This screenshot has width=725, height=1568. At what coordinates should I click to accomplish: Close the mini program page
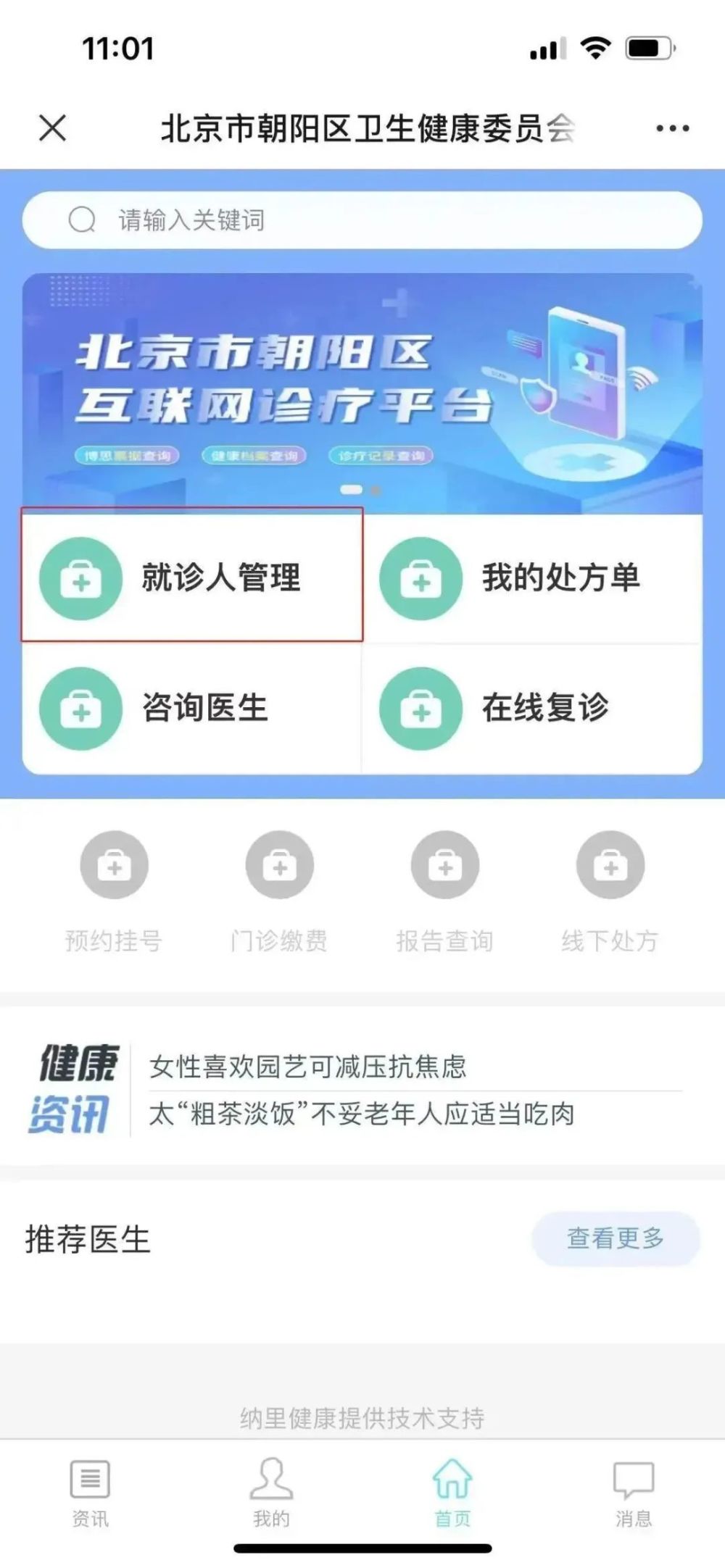[52, 128]
